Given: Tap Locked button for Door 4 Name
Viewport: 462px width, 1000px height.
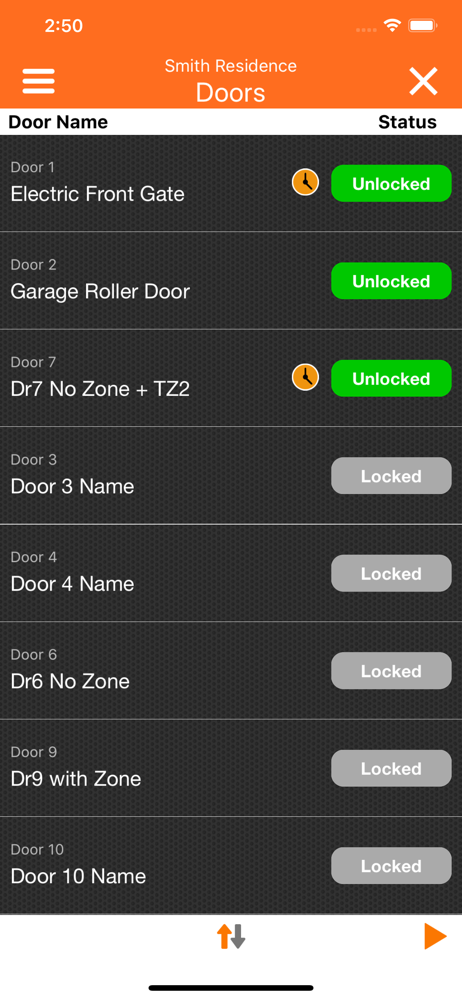Looking at the screenshot, I should pyautogui.click(x=391, y=573).
